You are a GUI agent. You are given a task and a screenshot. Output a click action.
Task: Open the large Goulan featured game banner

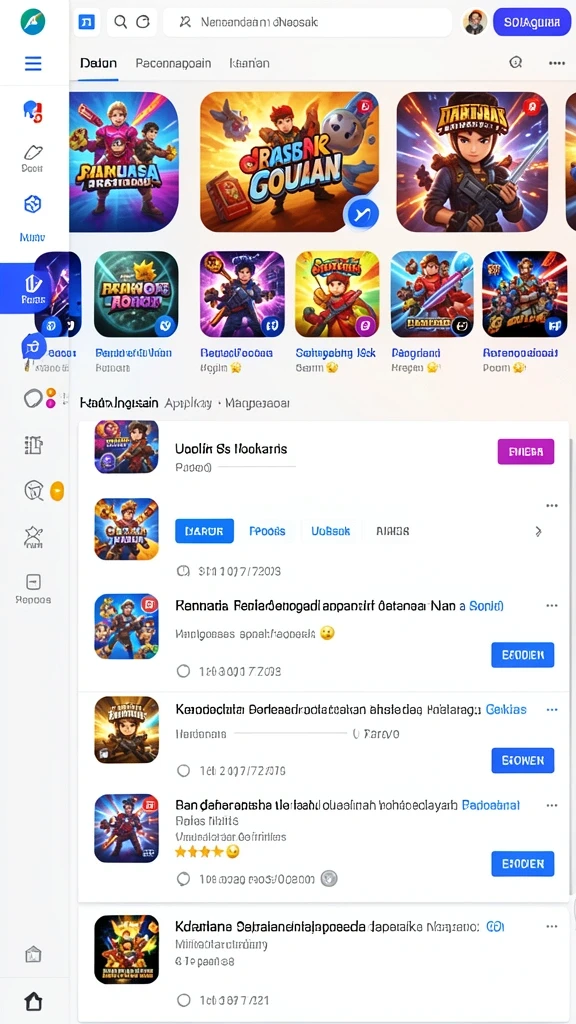point(289,162)
